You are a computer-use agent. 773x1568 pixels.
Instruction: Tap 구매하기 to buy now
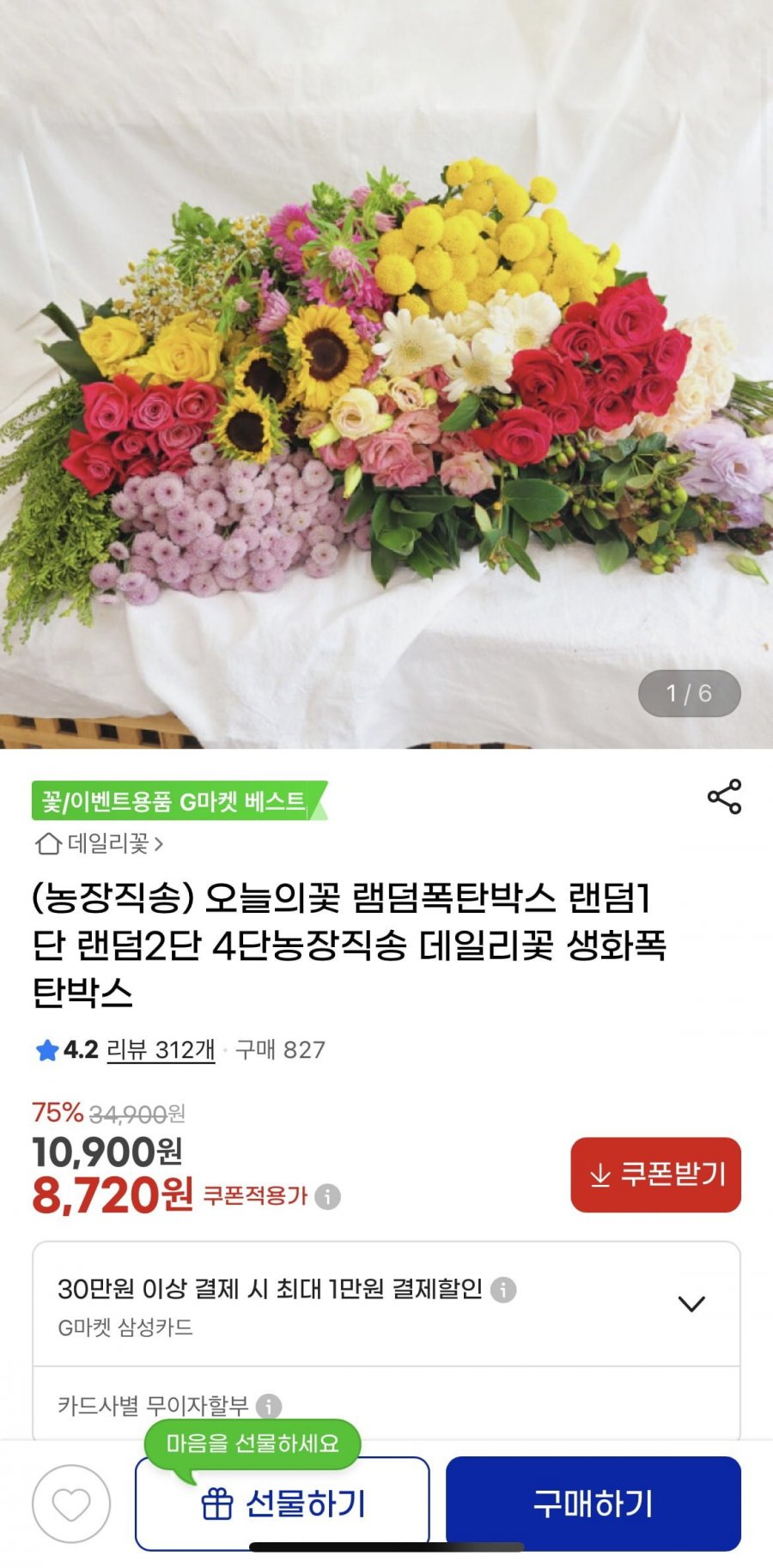pos(593,1504)
